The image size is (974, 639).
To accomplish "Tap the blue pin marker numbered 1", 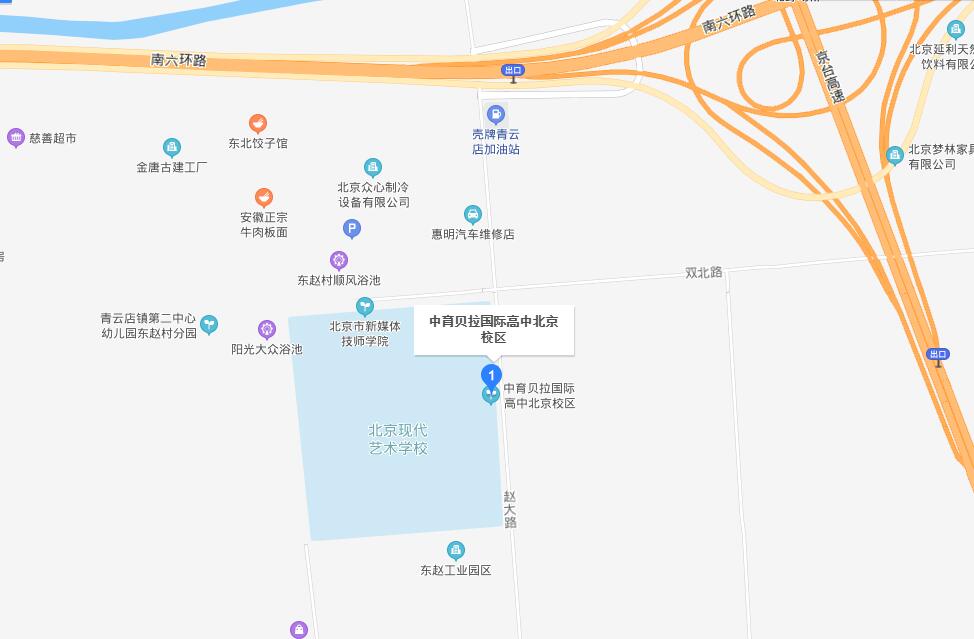I will click(x=491, y=376).
